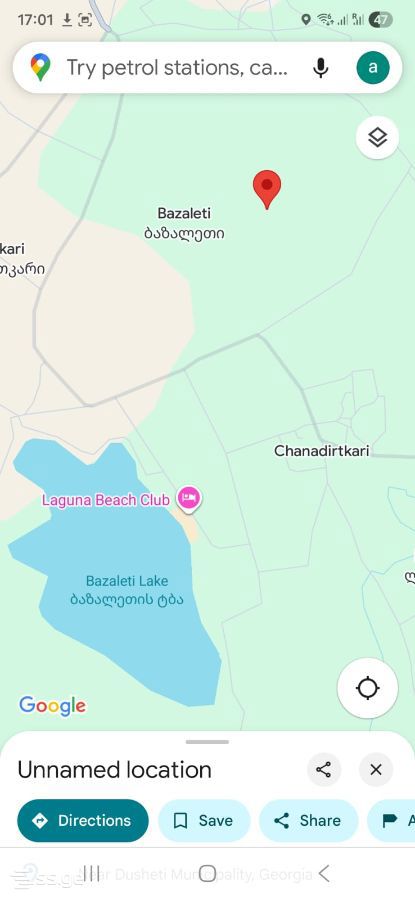Save this unnamed location
This screenshot has height=900, width=415.
pyautogui.click(x=204, y=820)
